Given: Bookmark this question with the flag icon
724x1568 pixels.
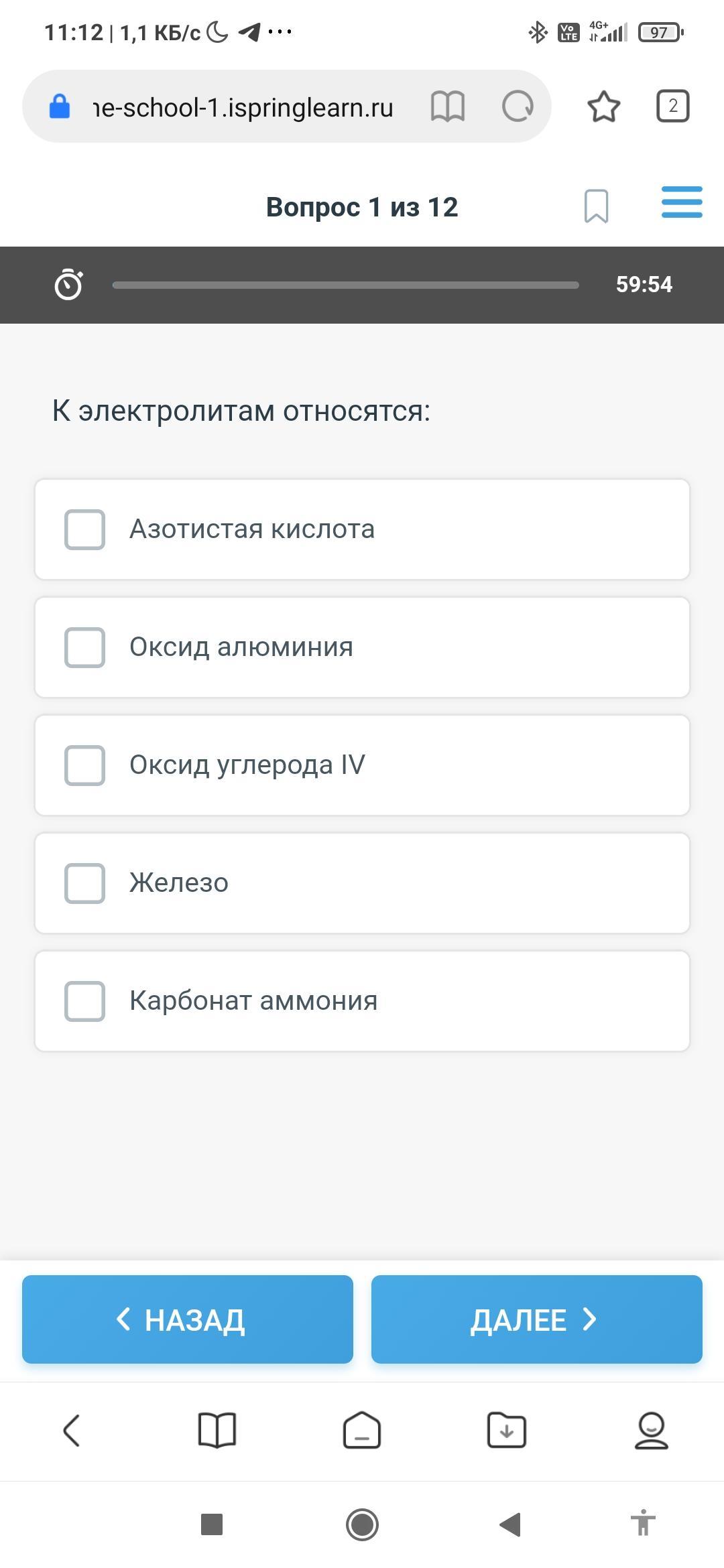Looking at the screenshot, I should [596, 206].
